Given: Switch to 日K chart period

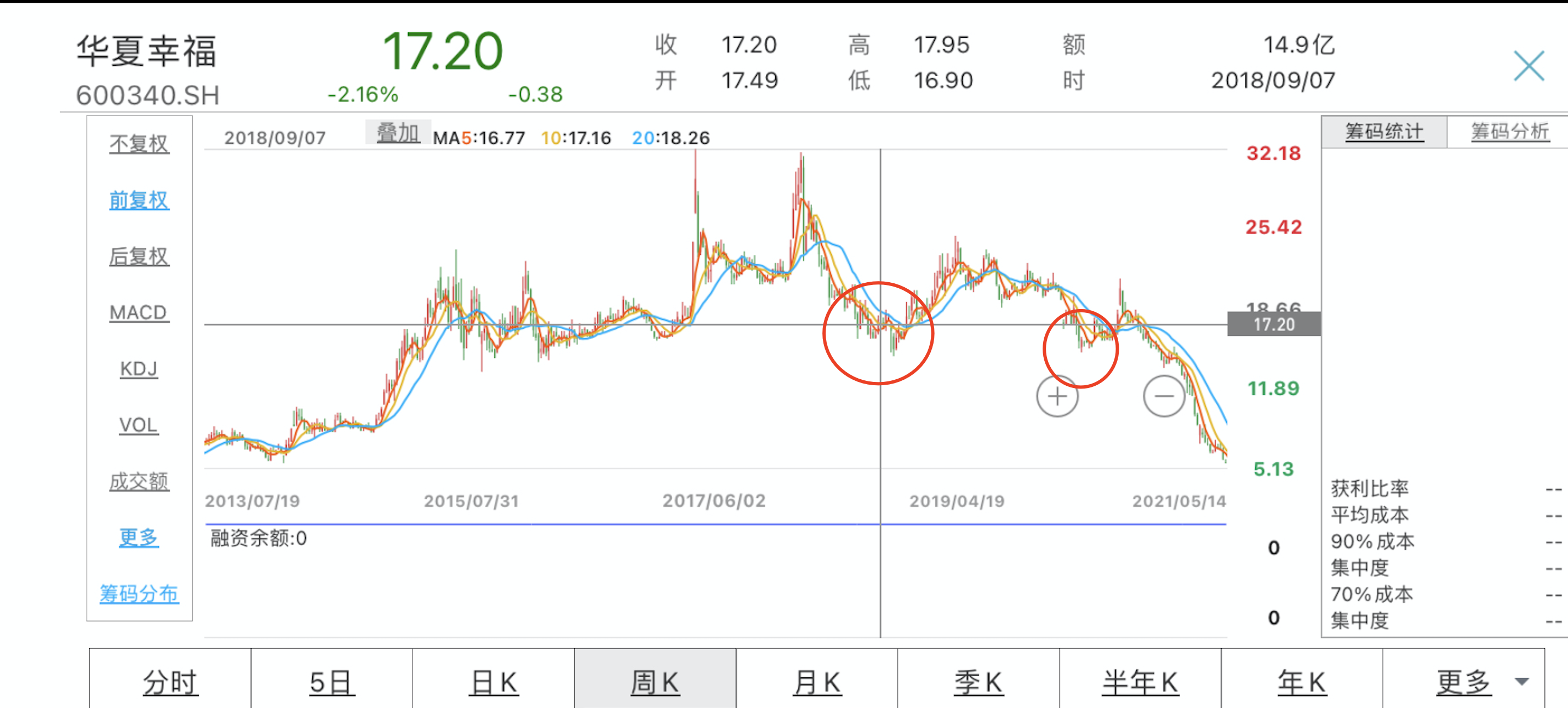Looking at the screenshot, I should (x=493, y=681).
